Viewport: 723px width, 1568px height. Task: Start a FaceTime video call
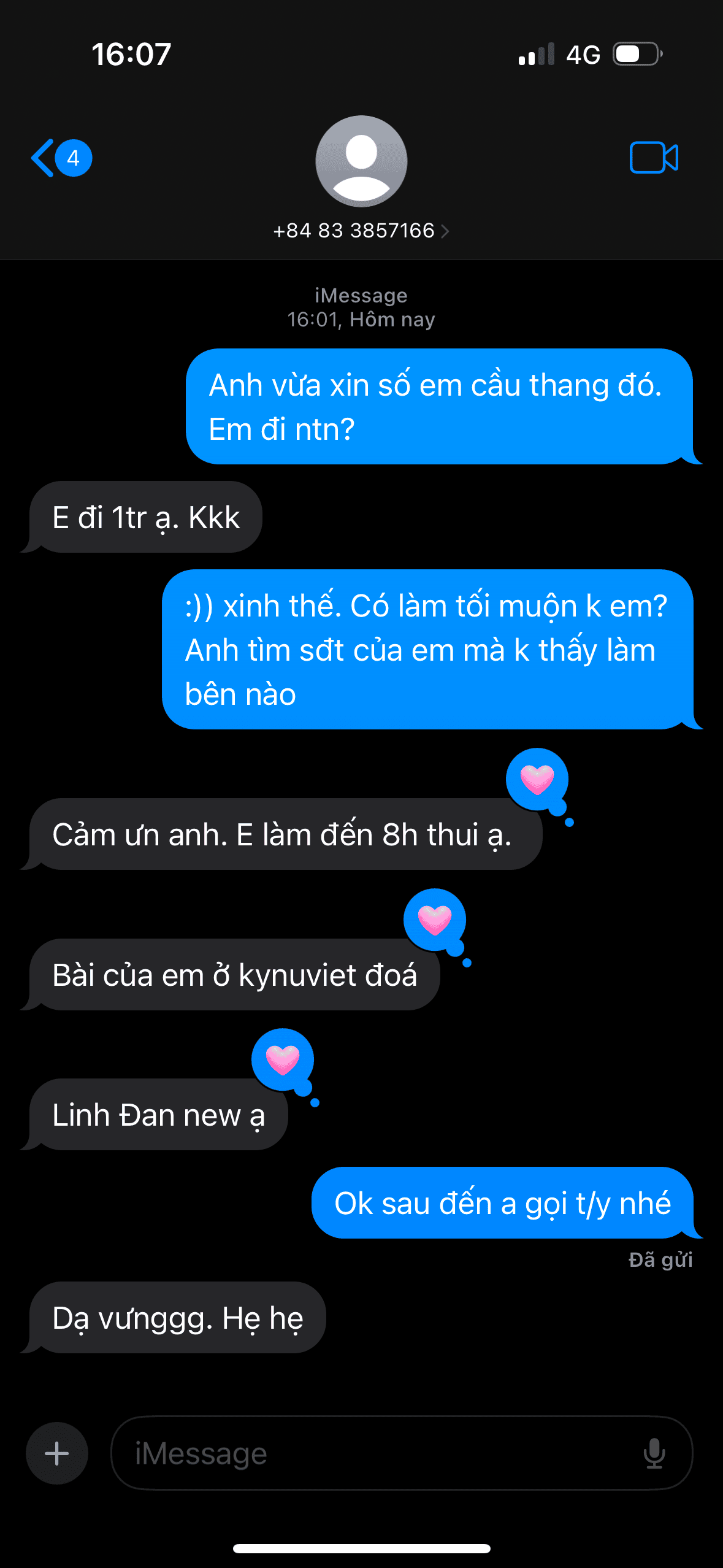[653, 158]
